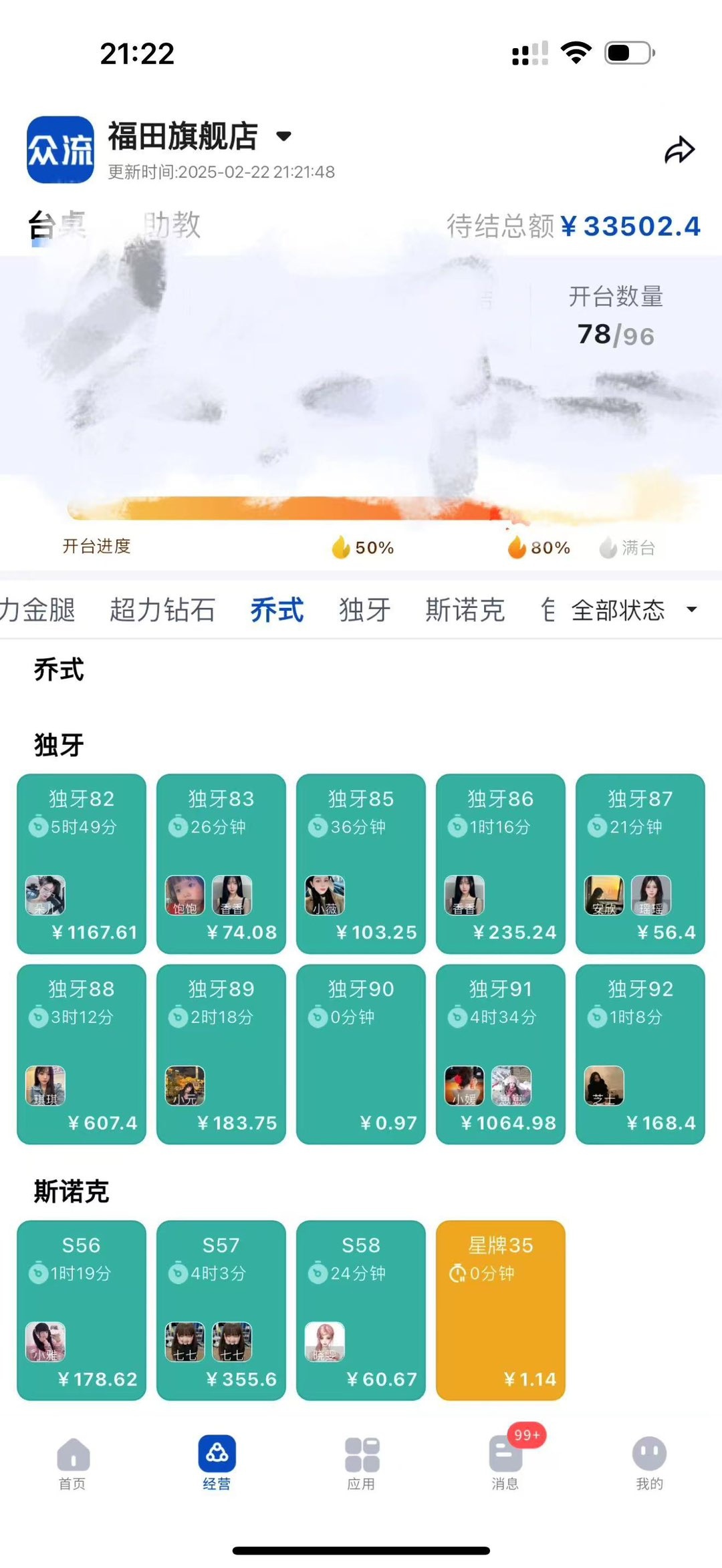Open snooker table card S56
Viewport: 722px width, 1568px height.
click(x=82, y=1309)
